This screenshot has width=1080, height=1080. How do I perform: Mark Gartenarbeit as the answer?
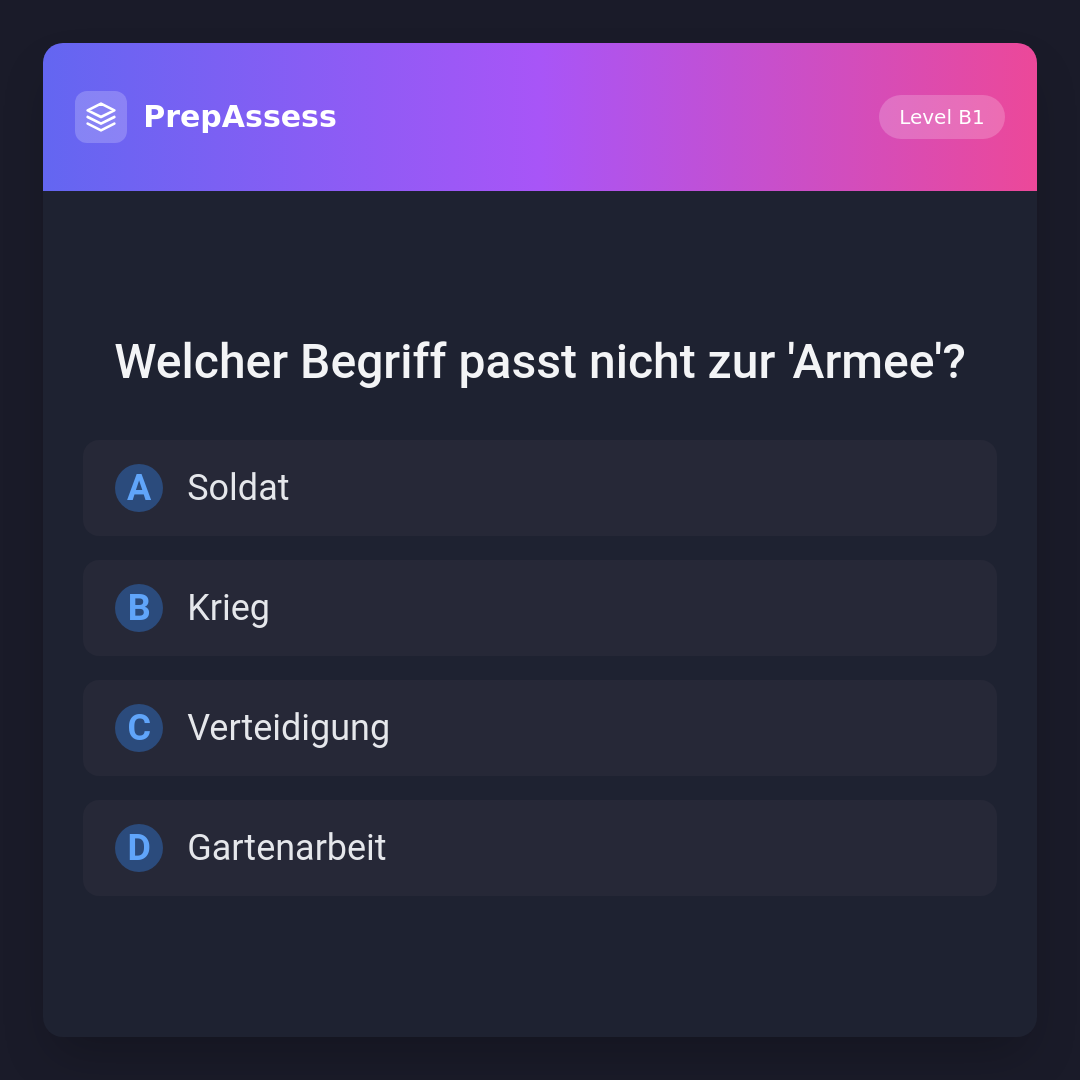click(x=539, y=848)
